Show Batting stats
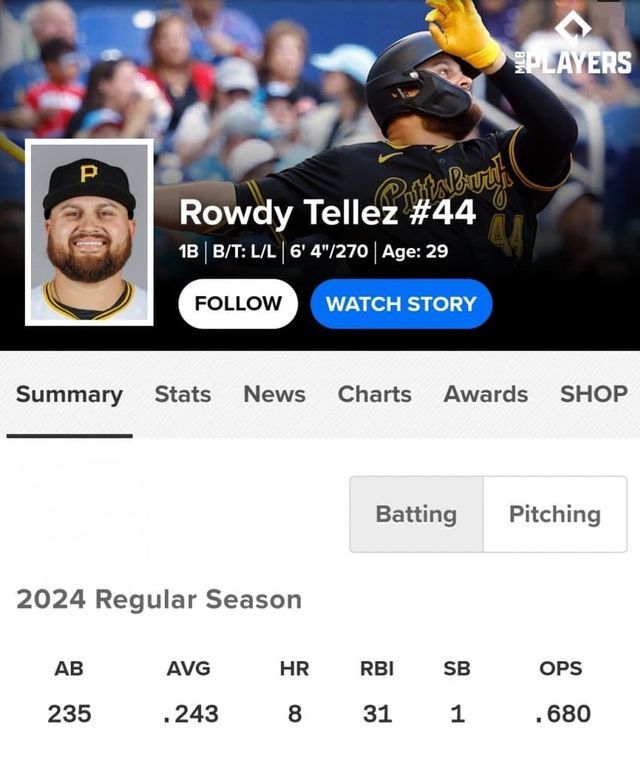 (x=416, y=514)
